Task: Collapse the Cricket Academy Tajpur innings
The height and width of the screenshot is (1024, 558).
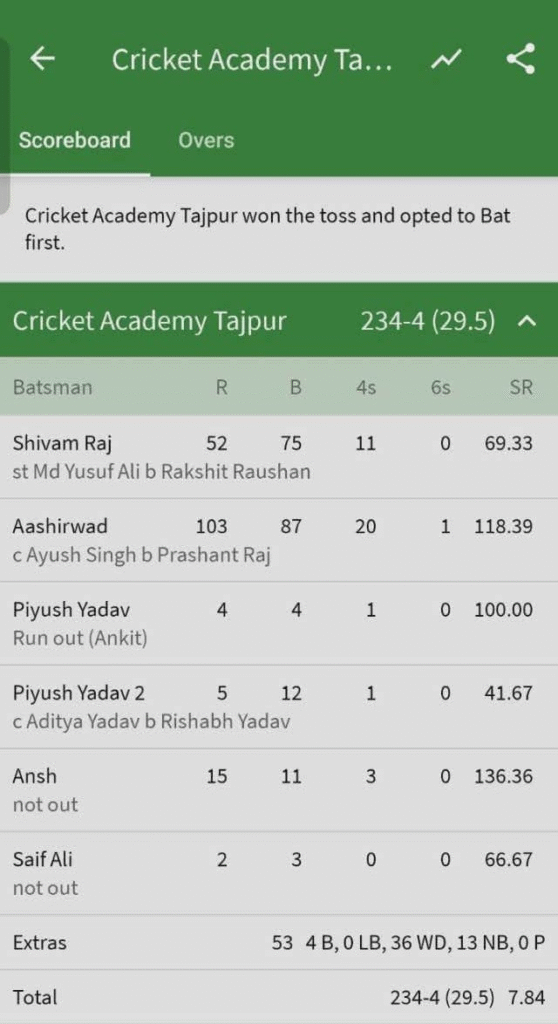Action: 528,321
